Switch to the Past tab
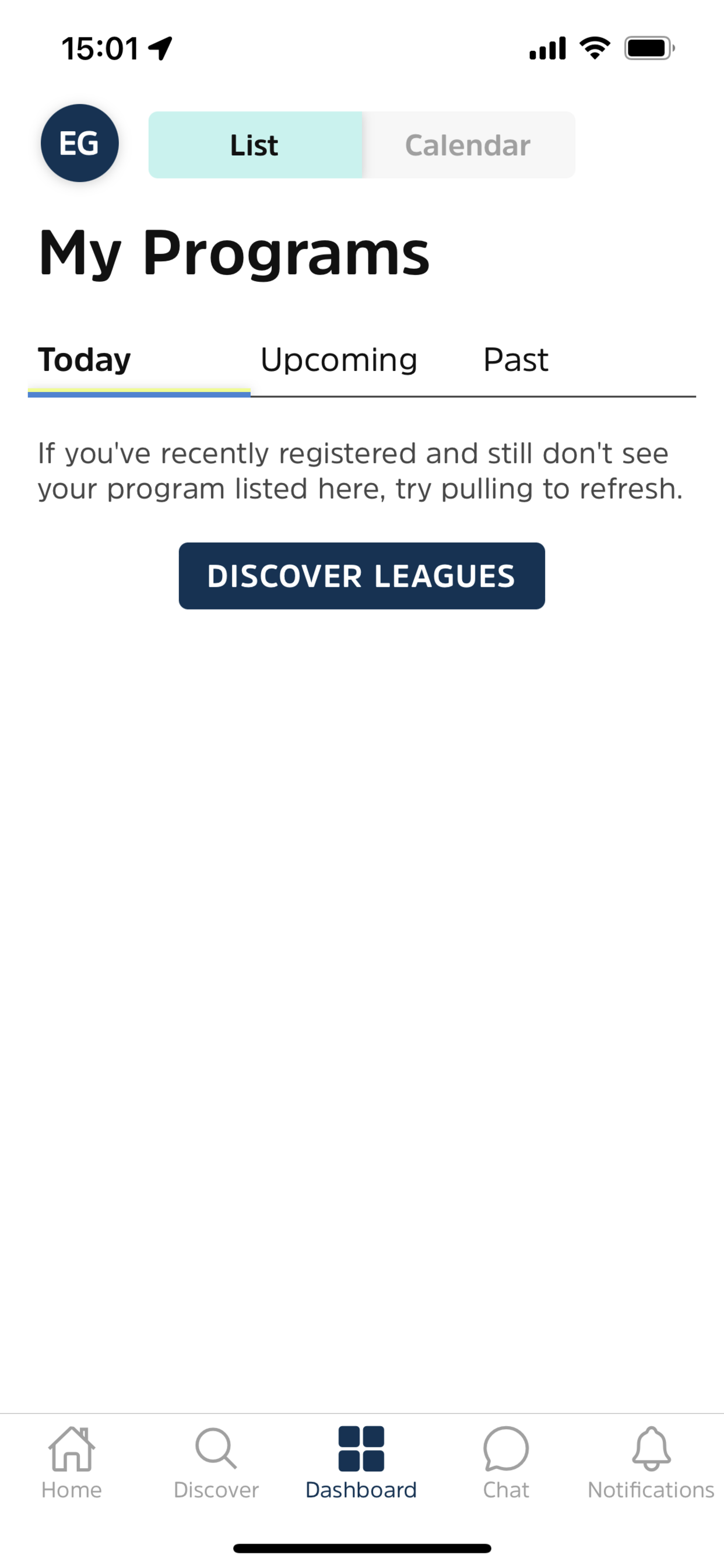Screen dimensions: 724x1568 [x=515, y=359]
